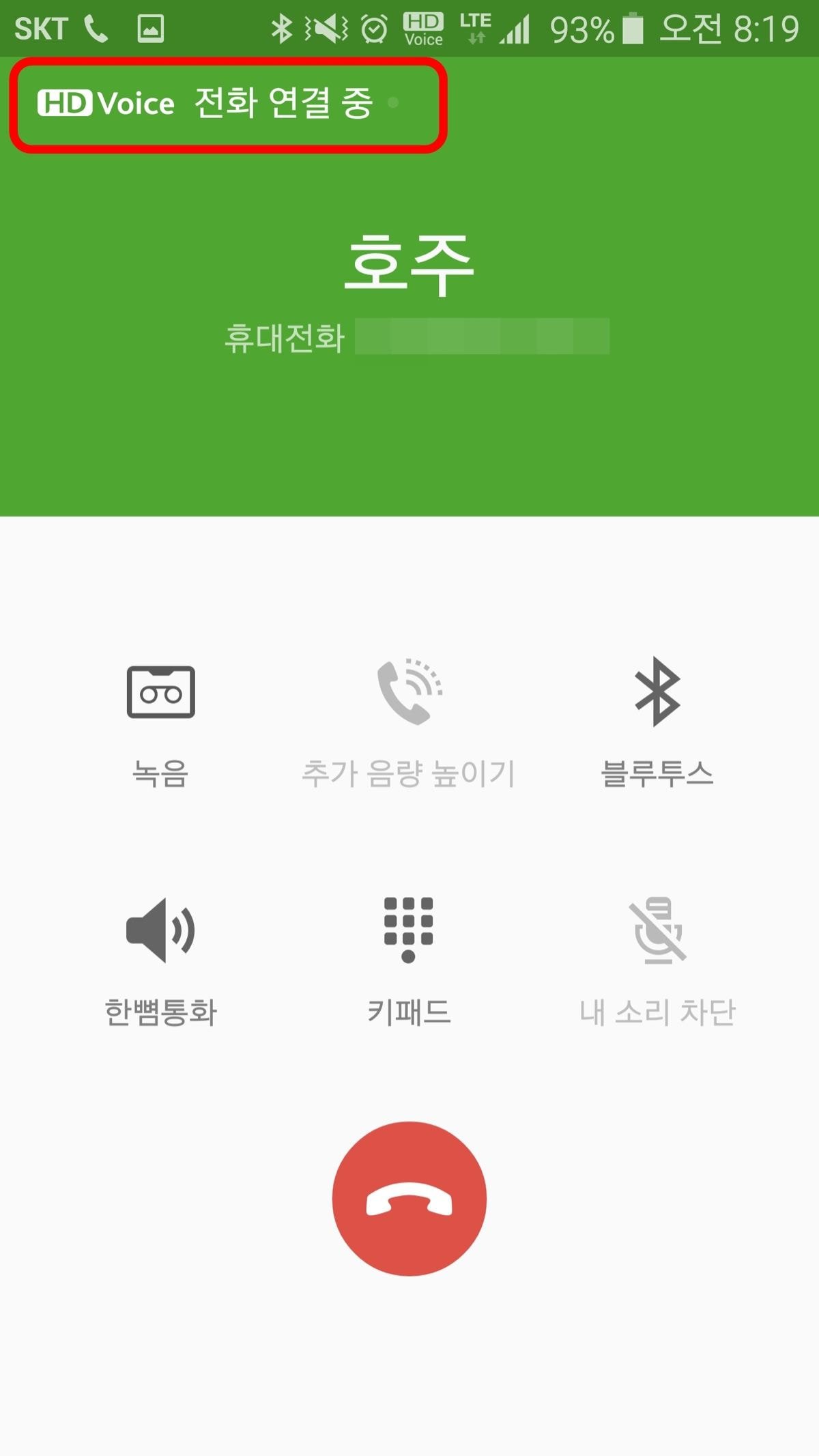The height and width of the screenshot is (1456, 819).
Task: End the call with the red button
Action: [x=409, y=1198]
